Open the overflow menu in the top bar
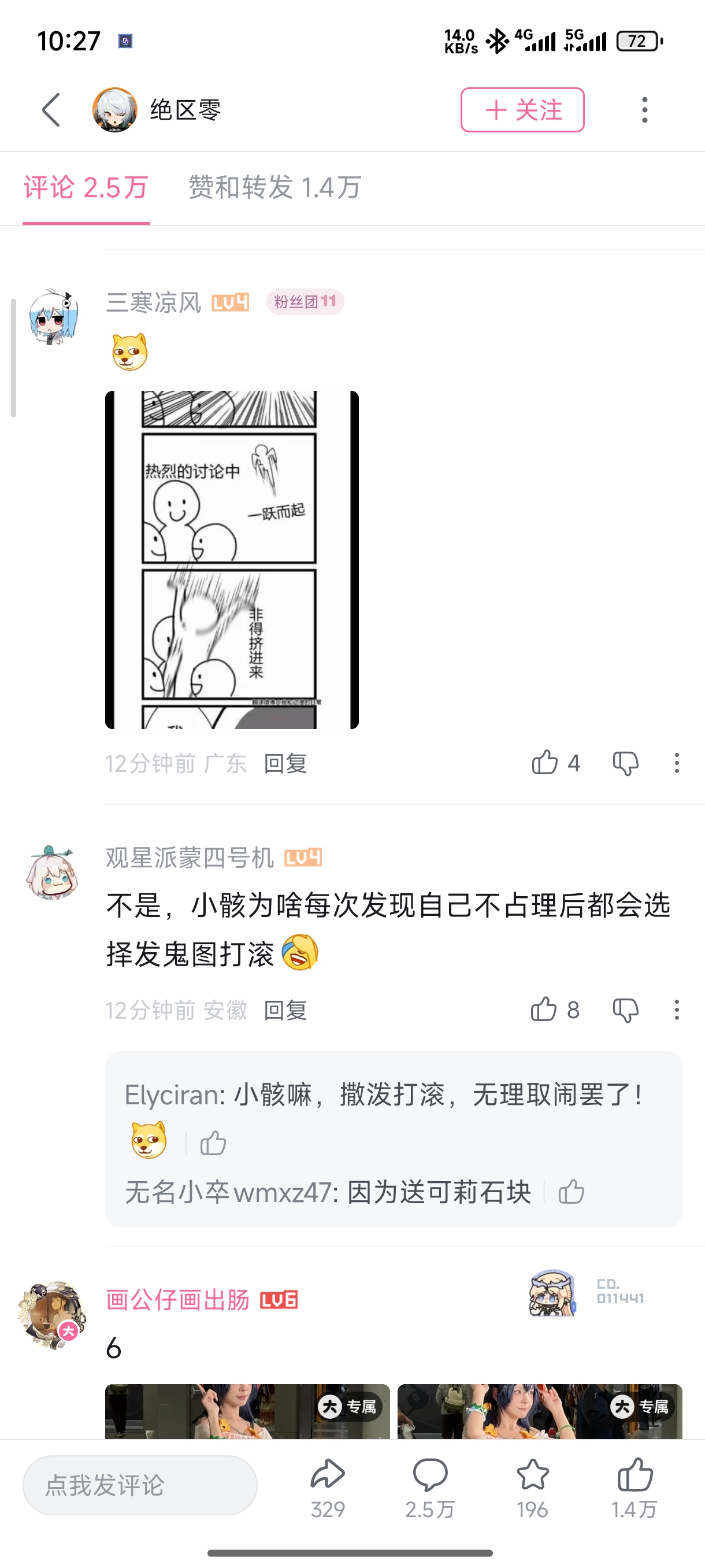Viewport: 705px width, 1568px height. [x=644, y=110]
